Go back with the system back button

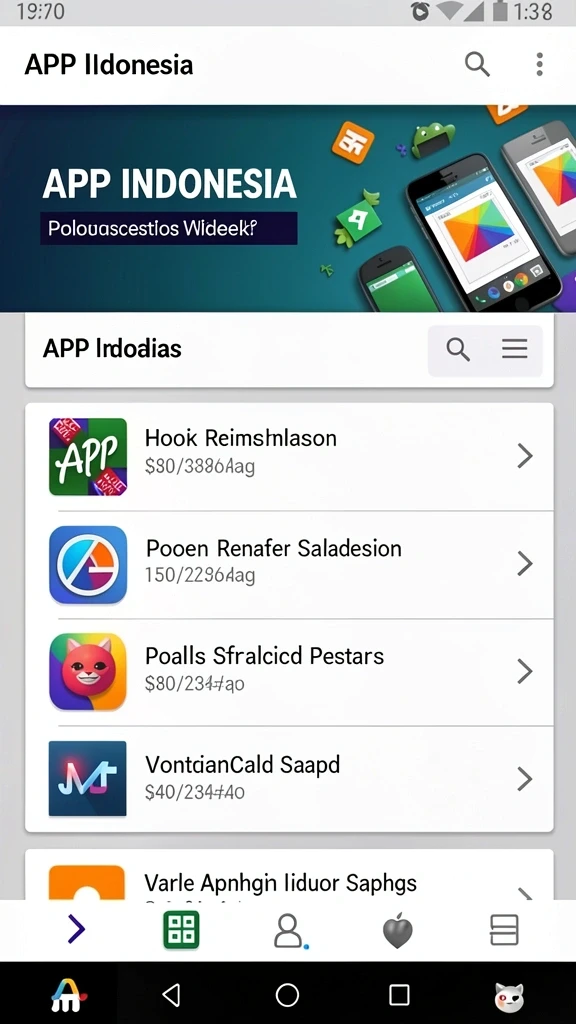[171, 995]
